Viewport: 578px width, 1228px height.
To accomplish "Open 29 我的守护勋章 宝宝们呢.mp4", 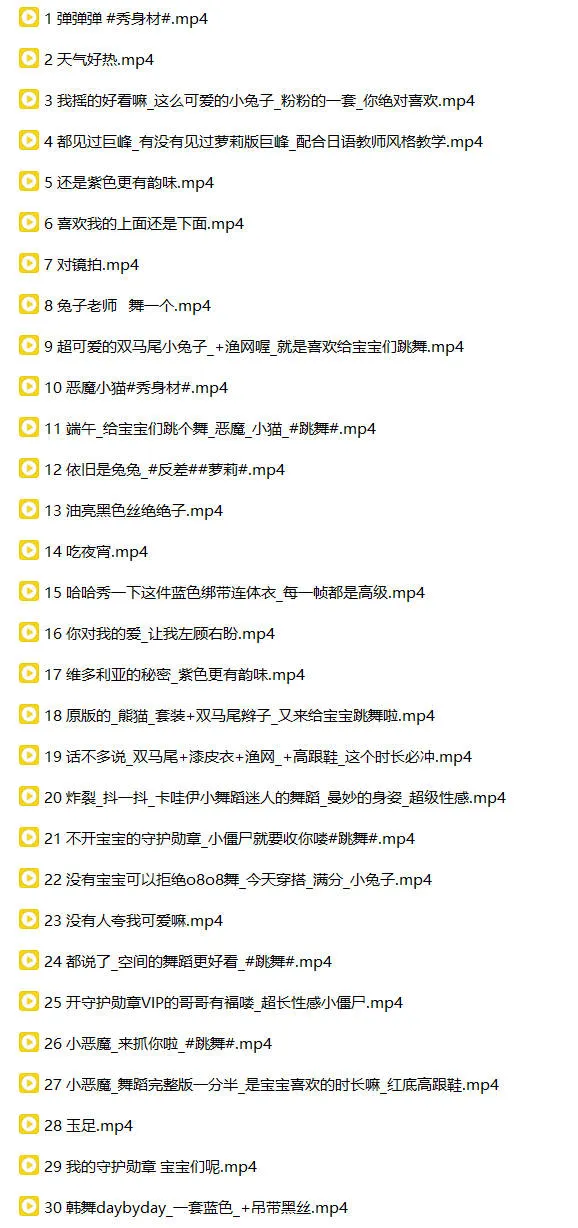I will [150, 1166].
